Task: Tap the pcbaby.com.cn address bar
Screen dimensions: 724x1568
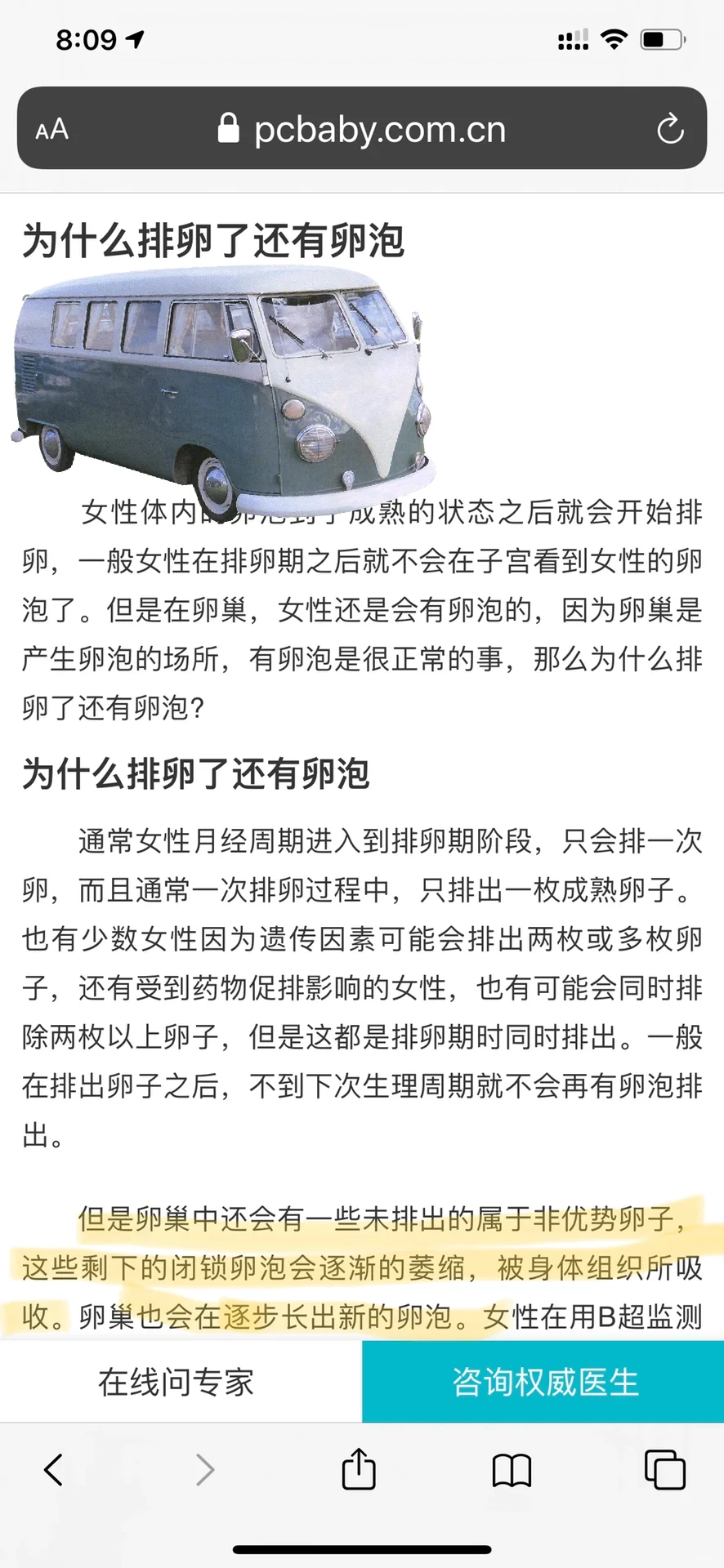Action: (363, 129)
